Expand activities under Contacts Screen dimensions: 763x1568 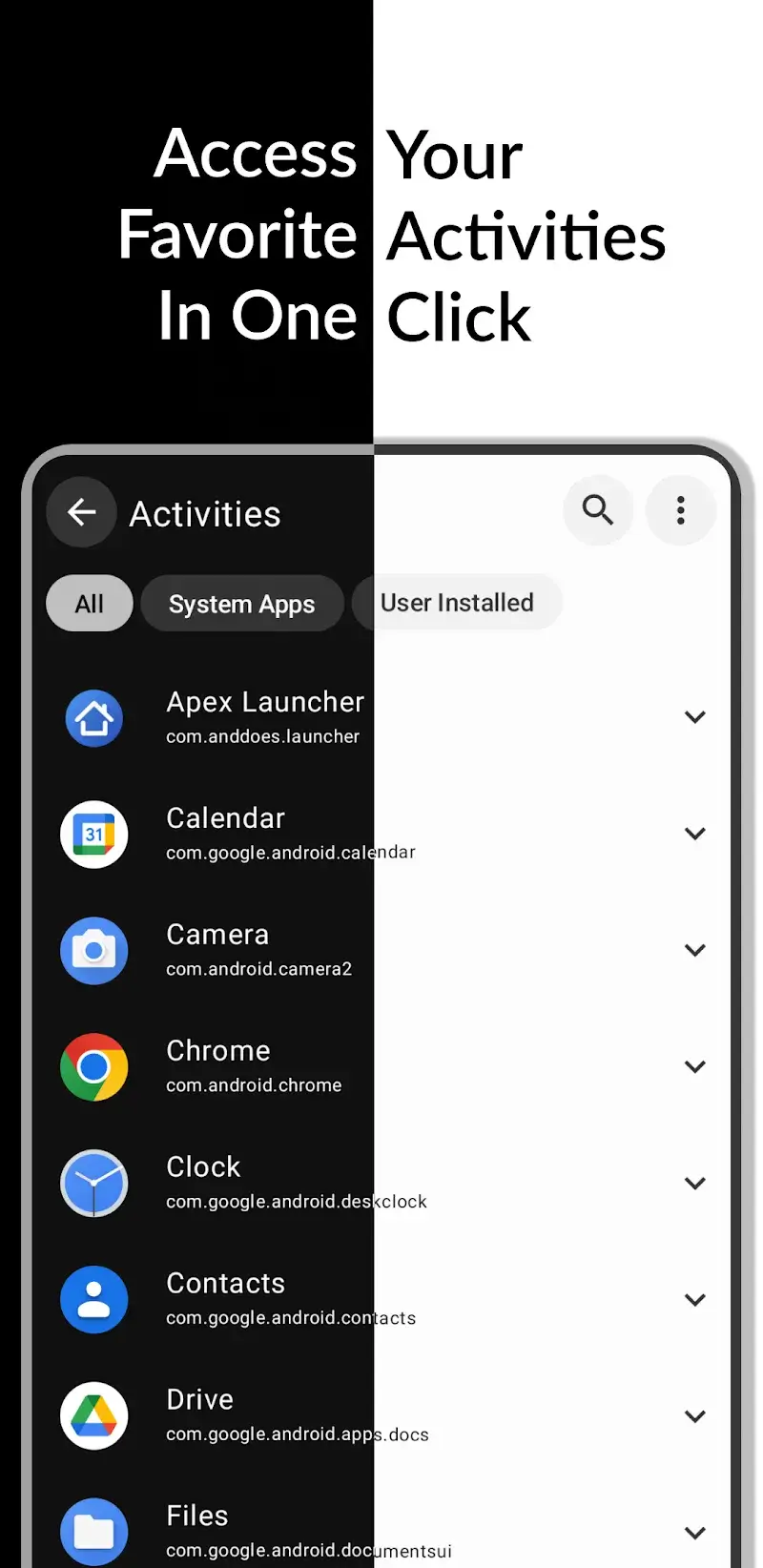click(695, 1299)
